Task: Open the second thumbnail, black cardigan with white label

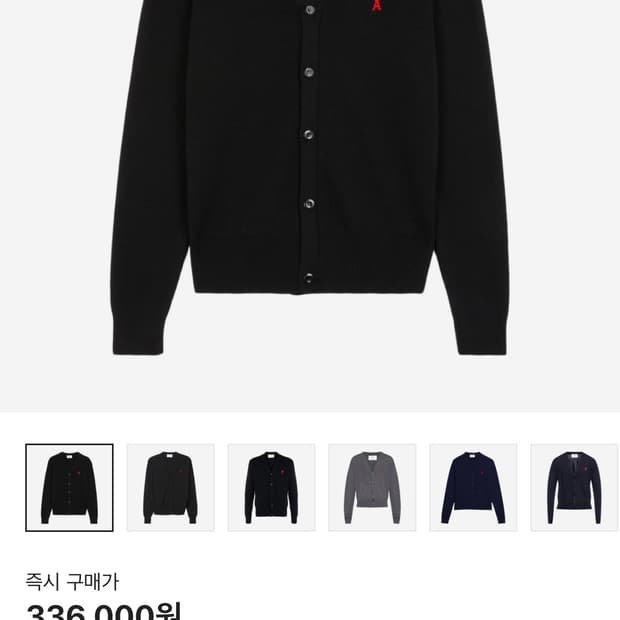Action: coord(170,487)
